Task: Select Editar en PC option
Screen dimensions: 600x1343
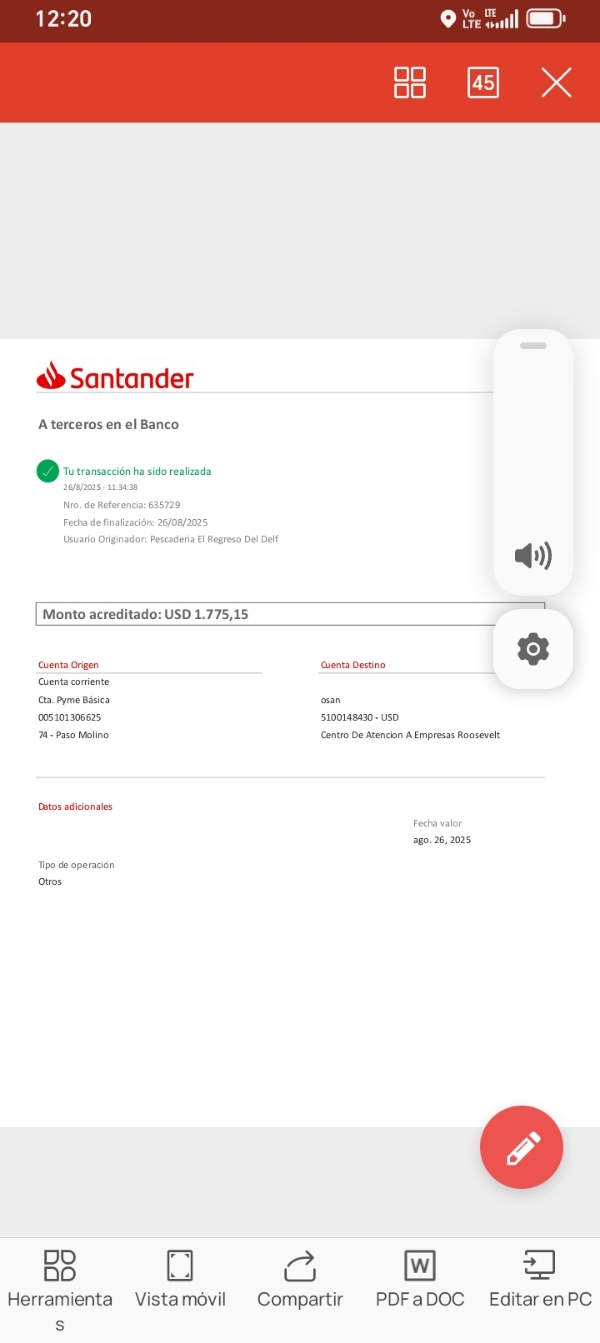Action: pos(540,1279)
